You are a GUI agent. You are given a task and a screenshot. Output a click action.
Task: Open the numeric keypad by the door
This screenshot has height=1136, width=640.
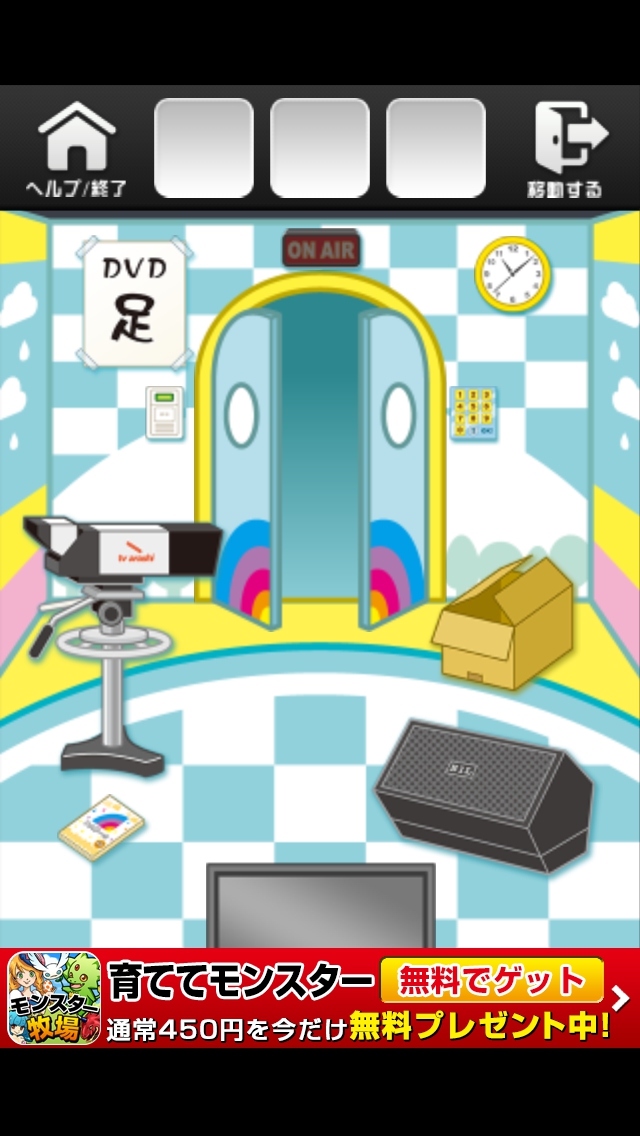coord(472,413)
